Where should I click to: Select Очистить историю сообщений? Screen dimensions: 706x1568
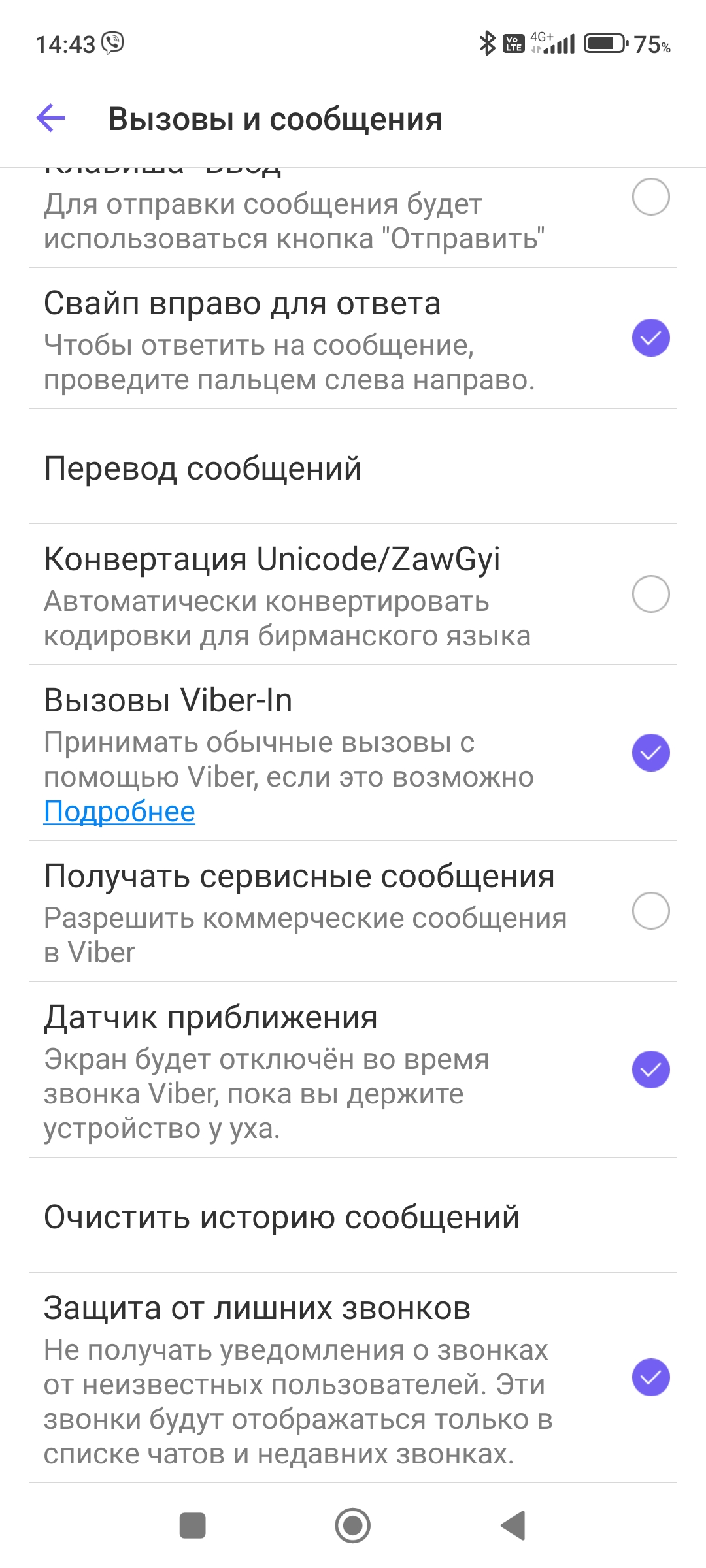pos(281,1217)
